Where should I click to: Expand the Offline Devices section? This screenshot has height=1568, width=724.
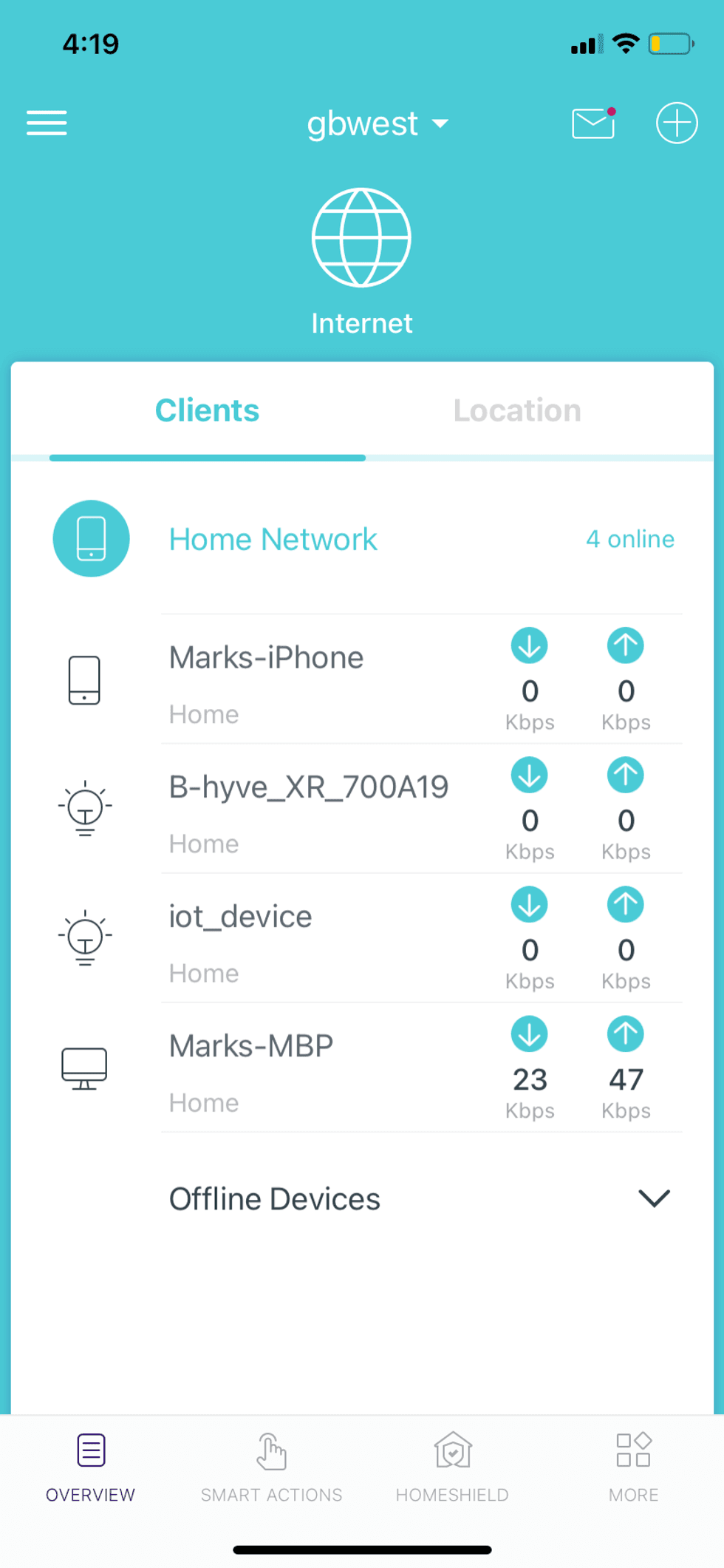click(653, 1198)
